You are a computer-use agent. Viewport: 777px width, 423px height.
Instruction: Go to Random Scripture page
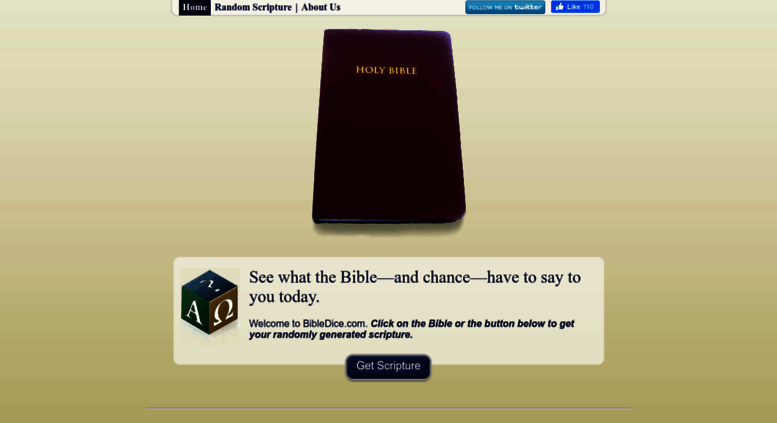pos(253,7)
